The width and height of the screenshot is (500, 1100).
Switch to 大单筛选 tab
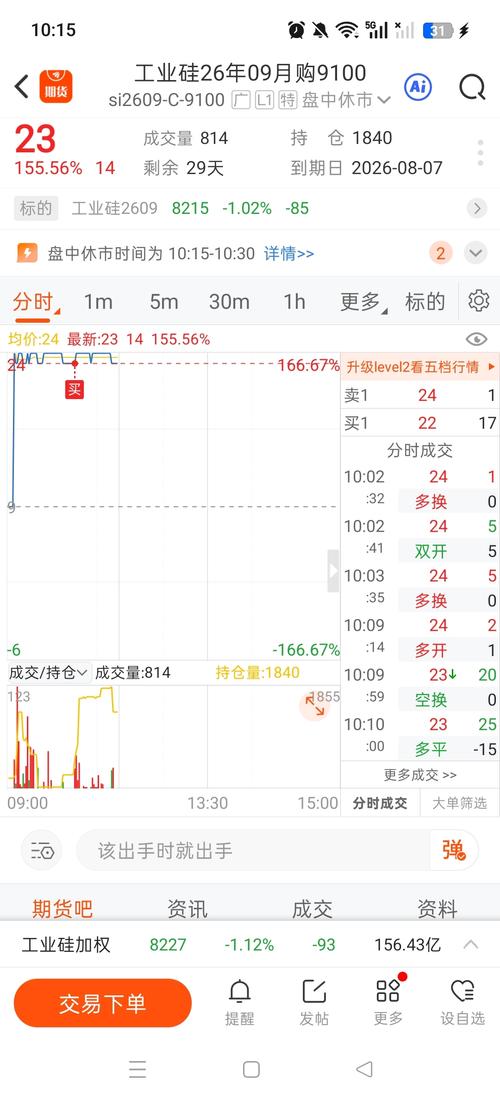point(459,803)
